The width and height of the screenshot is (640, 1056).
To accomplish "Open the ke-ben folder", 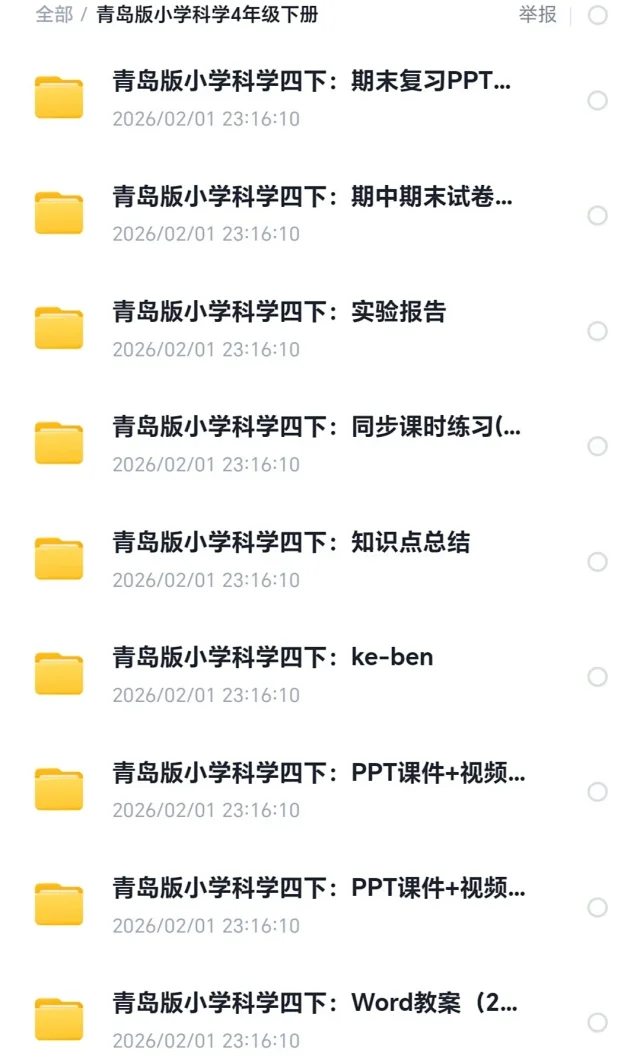I will tap(273, 658).
